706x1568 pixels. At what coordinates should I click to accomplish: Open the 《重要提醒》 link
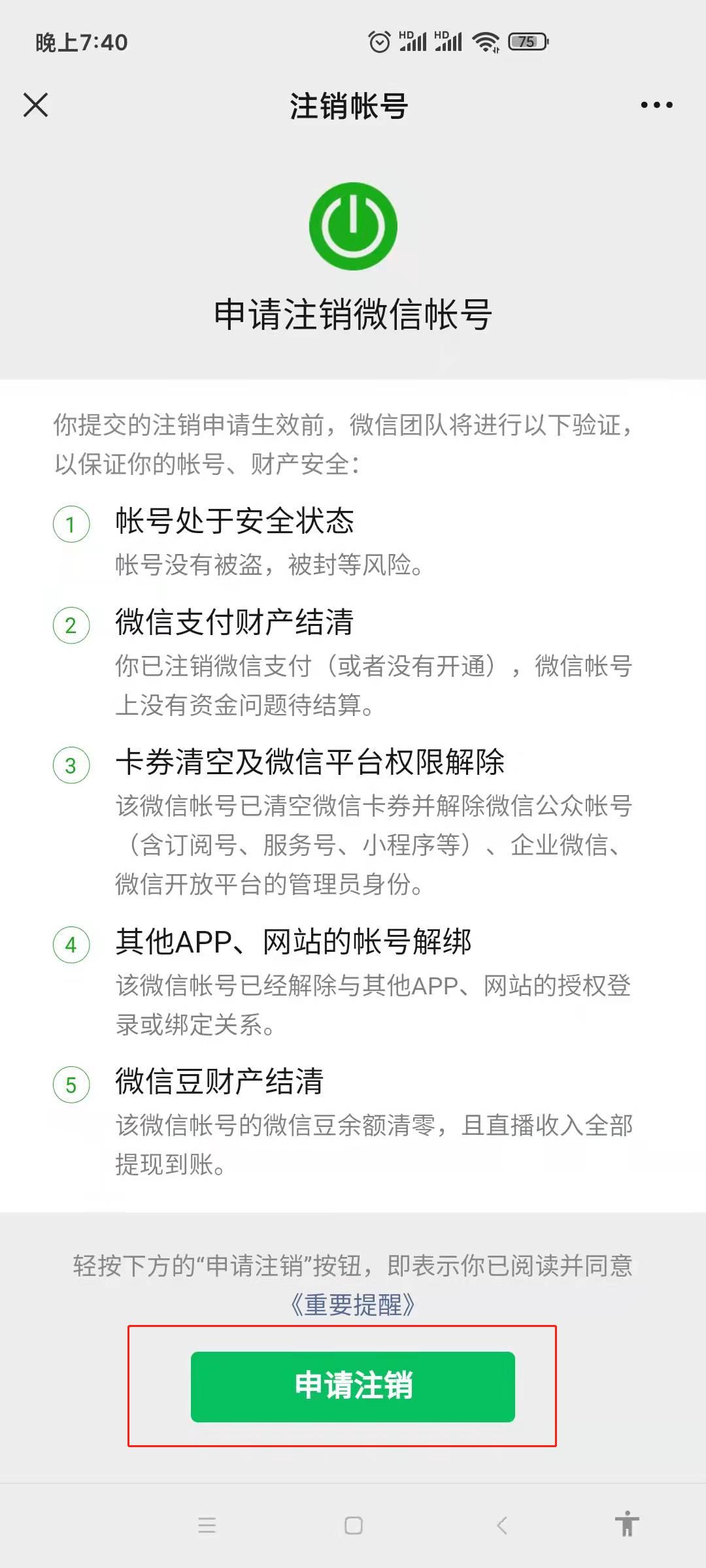353,1305
